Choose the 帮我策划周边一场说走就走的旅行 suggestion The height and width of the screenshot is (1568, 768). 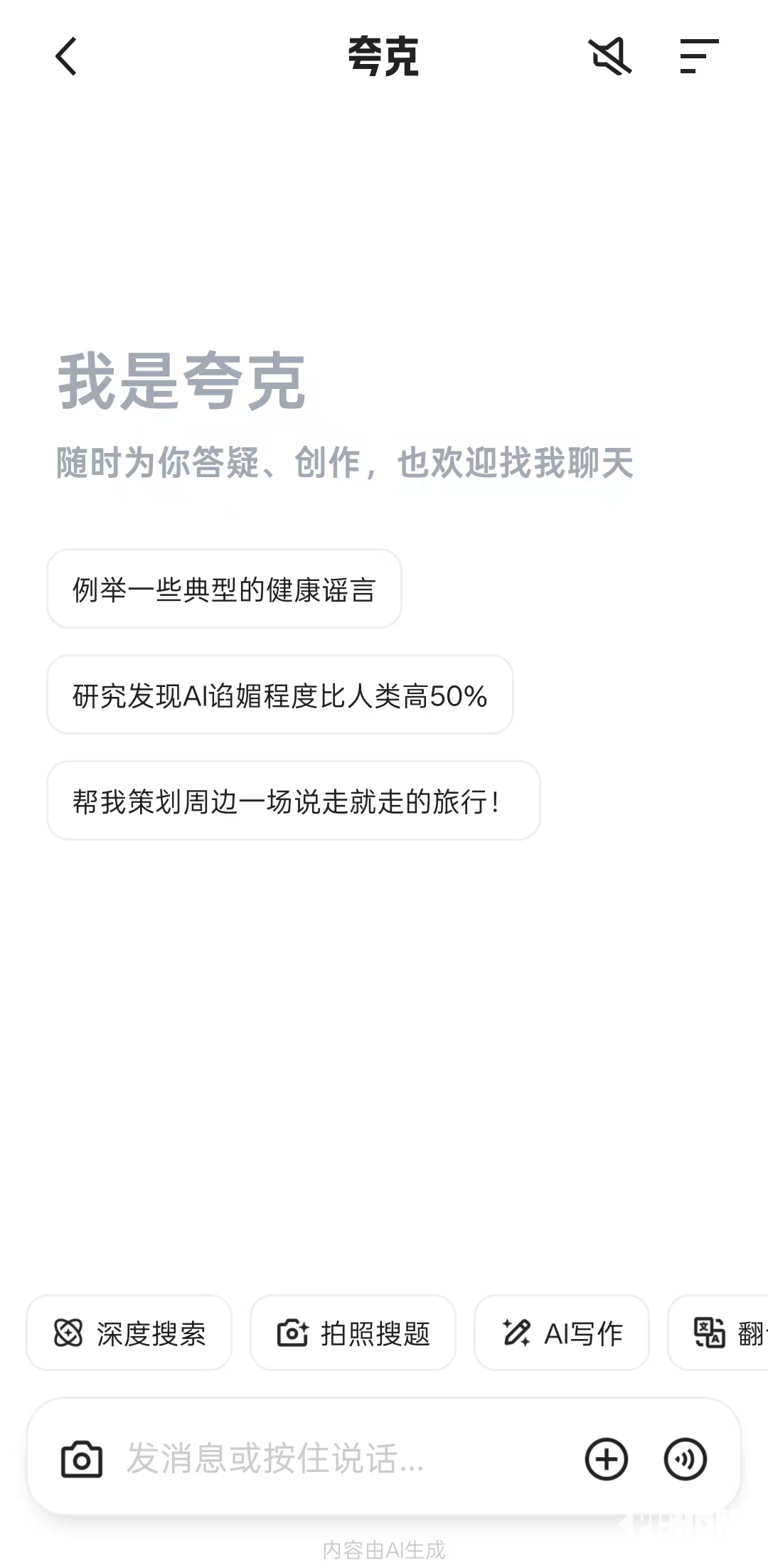[x=293, y=801]
